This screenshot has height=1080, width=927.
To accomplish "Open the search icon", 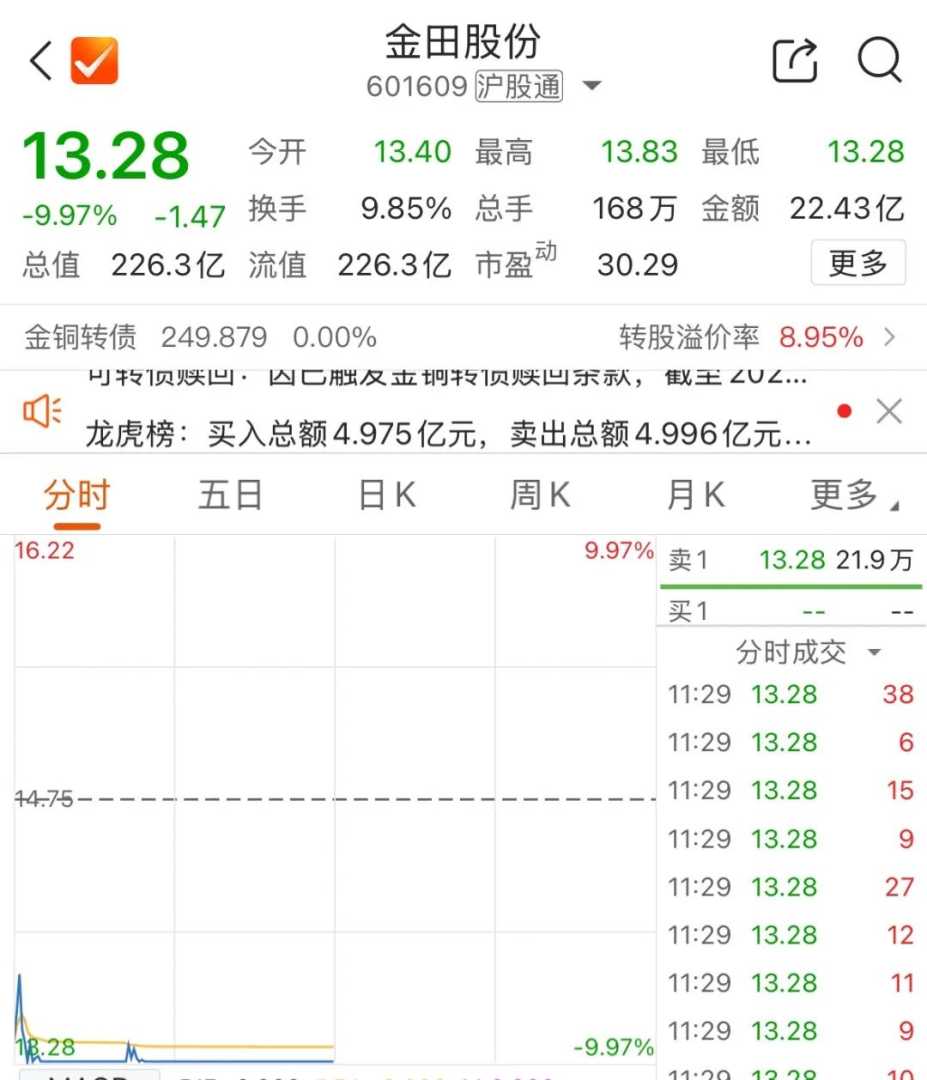I will (880, 61).
